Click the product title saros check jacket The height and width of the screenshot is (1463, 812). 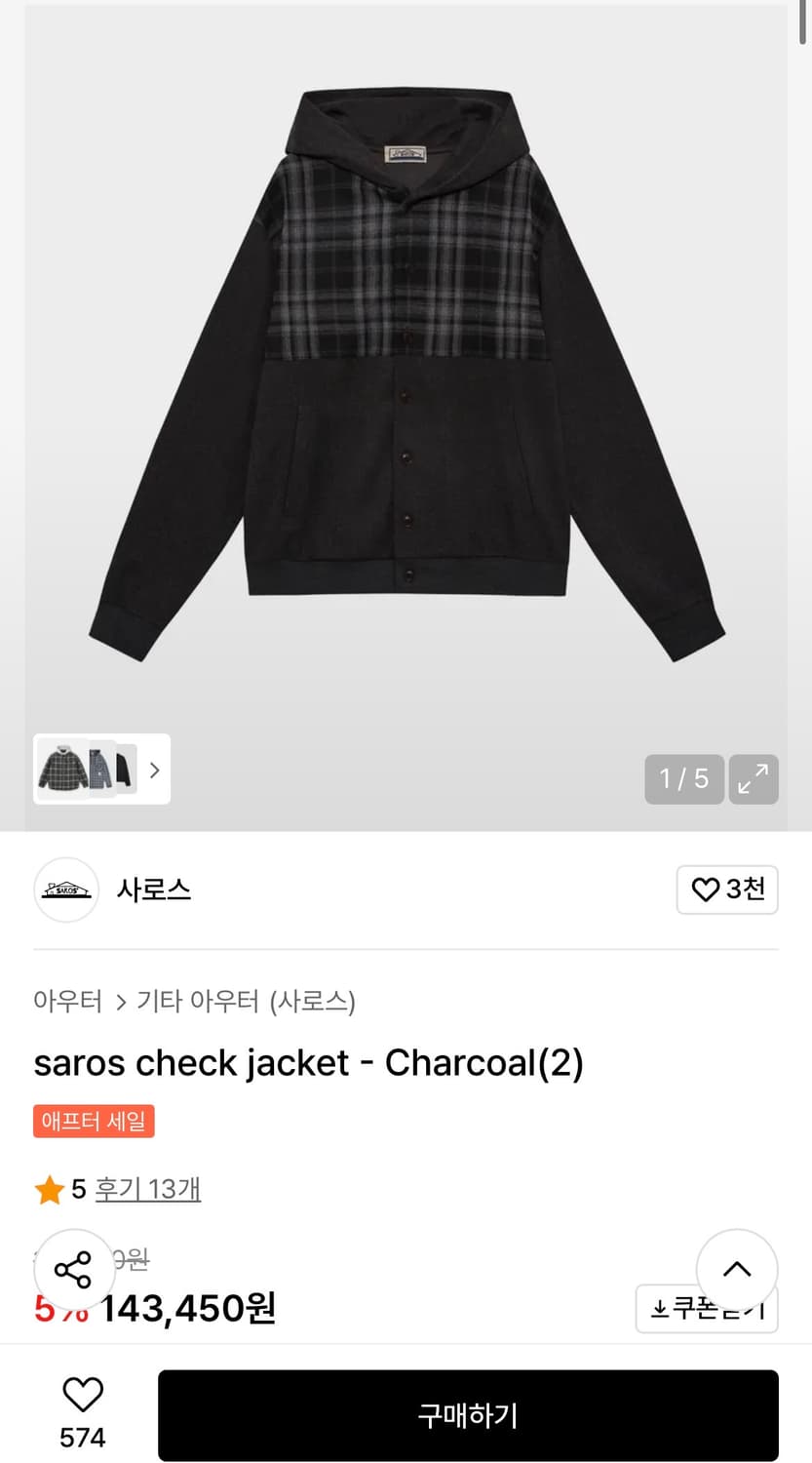pos(308,1063)
